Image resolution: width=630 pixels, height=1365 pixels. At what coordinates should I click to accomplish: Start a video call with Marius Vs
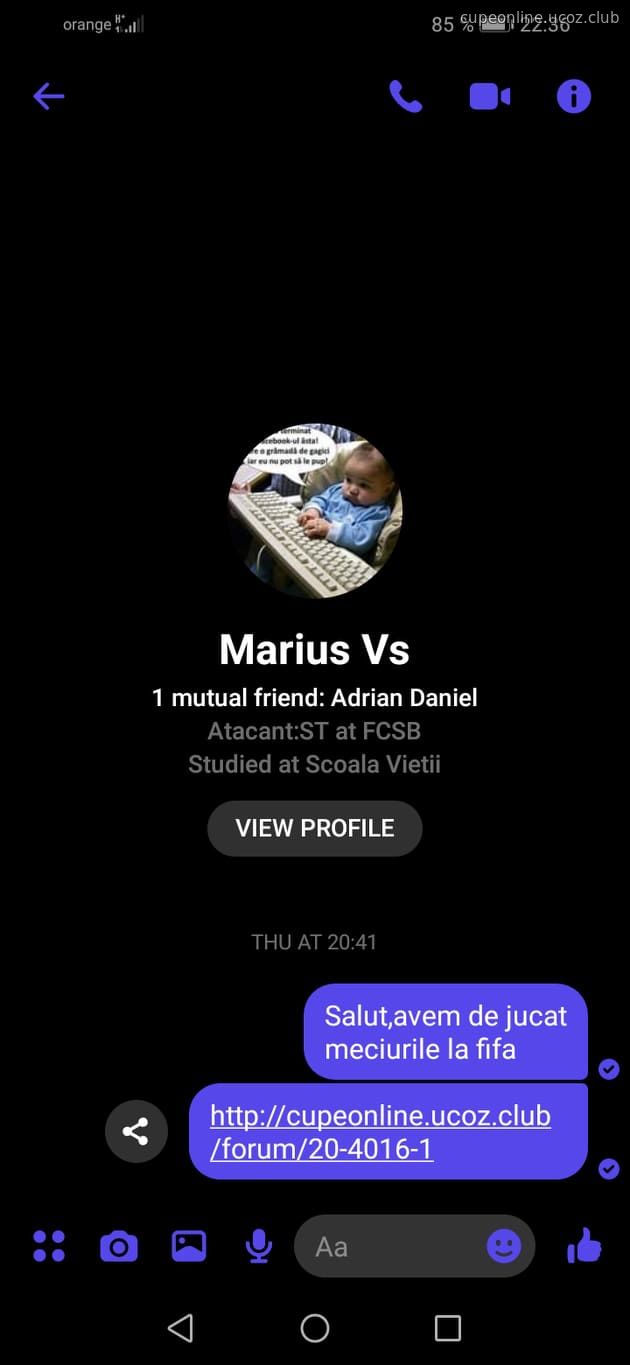[490, 96]
